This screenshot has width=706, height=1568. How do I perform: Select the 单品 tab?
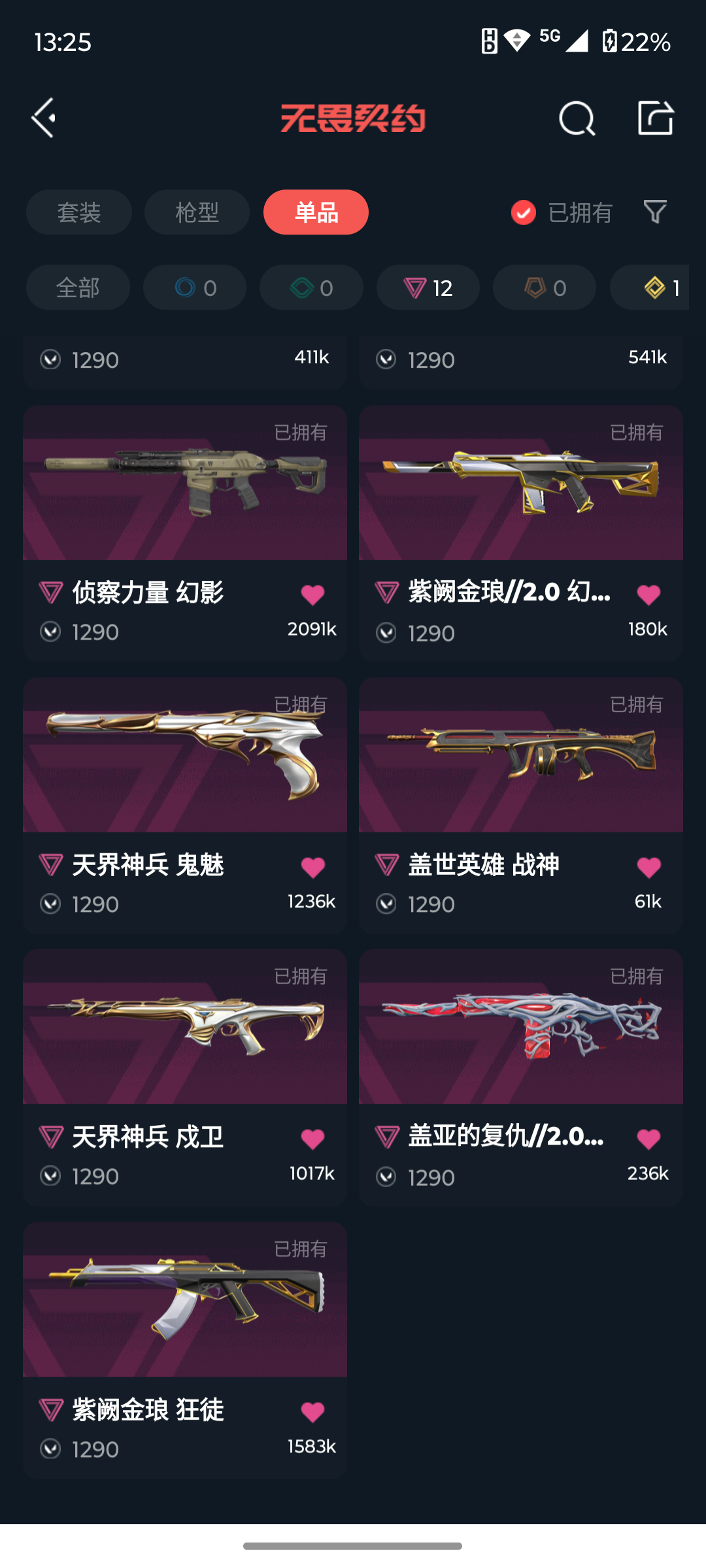tap(316, 212)
